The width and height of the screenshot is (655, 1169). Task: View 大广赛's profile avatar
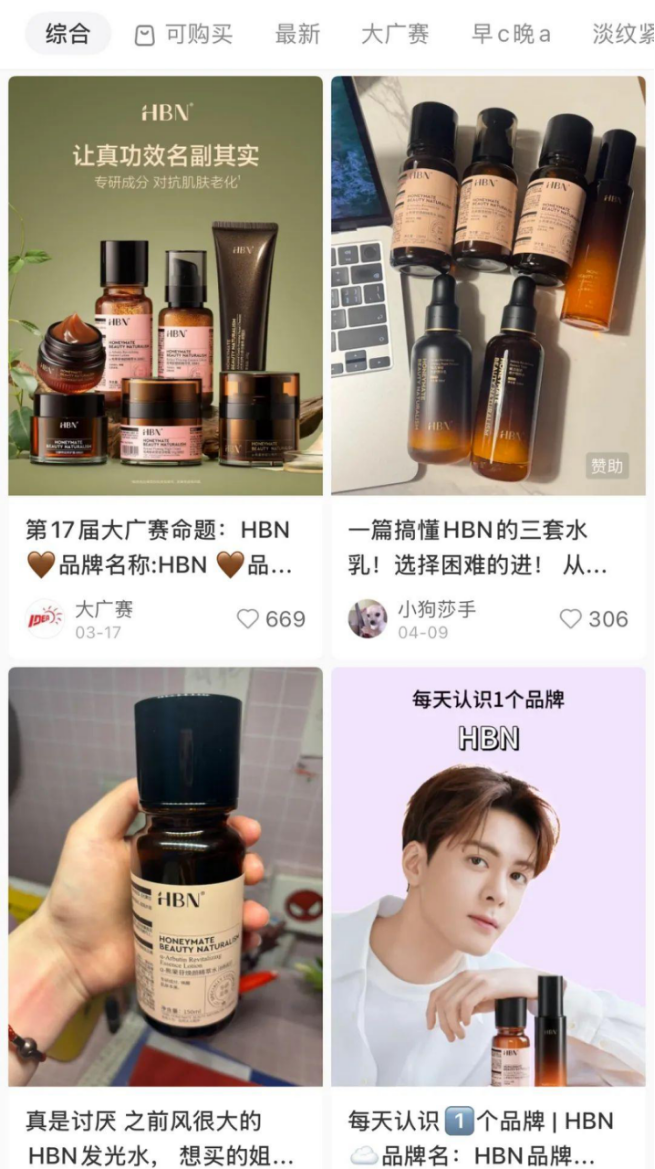(x=45, y=619)
